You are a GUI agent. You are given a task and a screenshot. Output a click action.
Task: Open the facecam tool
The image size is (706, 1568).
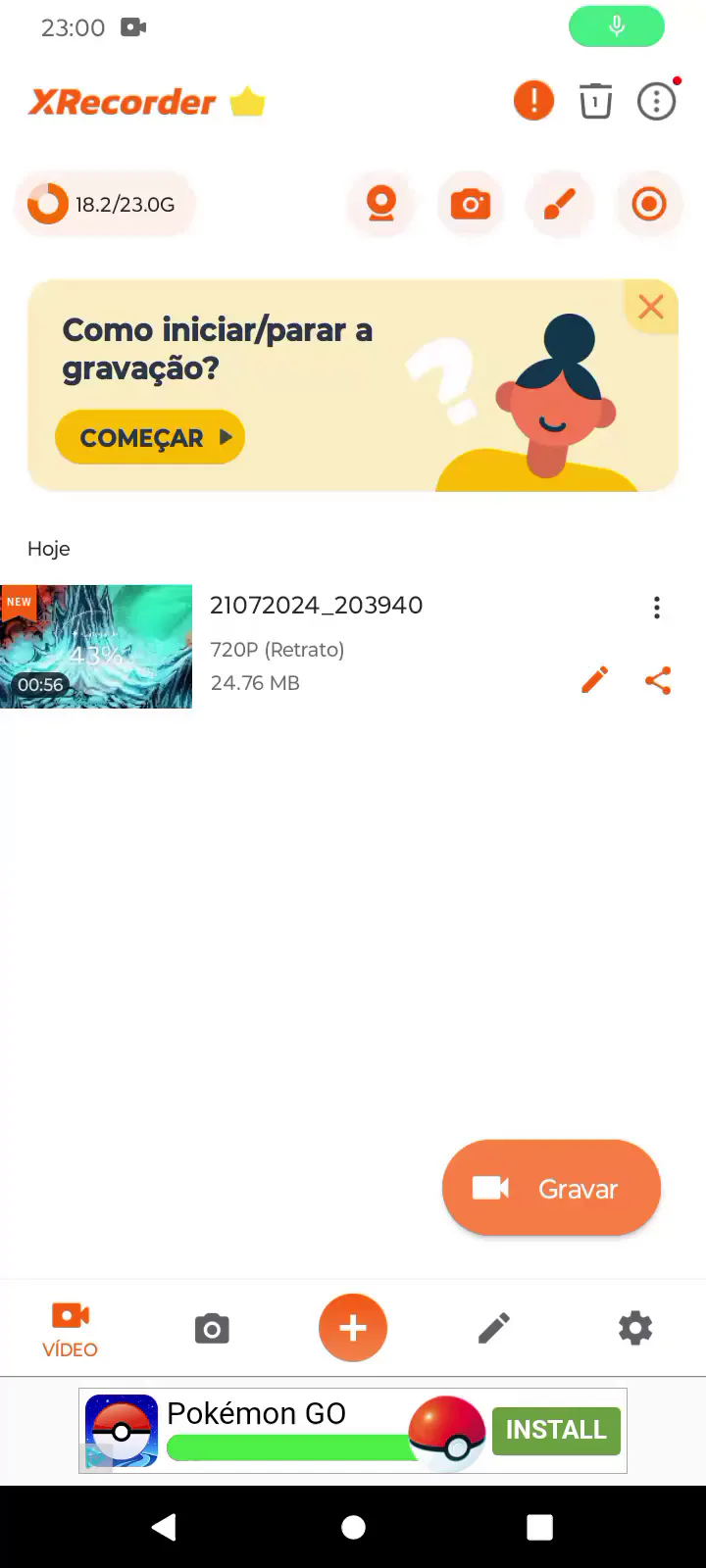pyautogui.click(x=380, y=204)
